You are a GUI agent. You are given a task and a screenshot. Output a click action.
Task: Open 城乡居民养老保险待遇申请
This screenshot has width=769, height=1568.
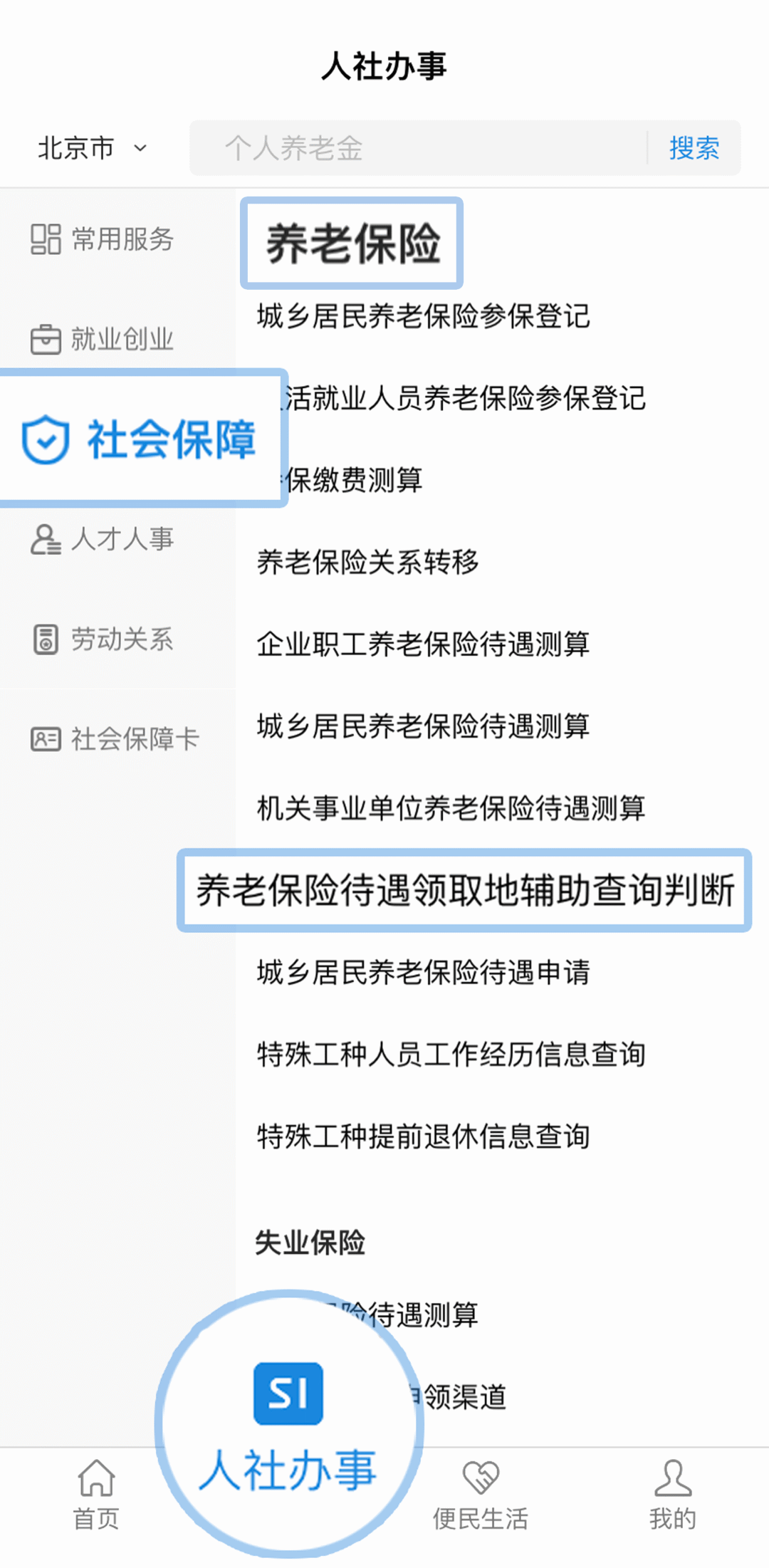pos(423,973)
